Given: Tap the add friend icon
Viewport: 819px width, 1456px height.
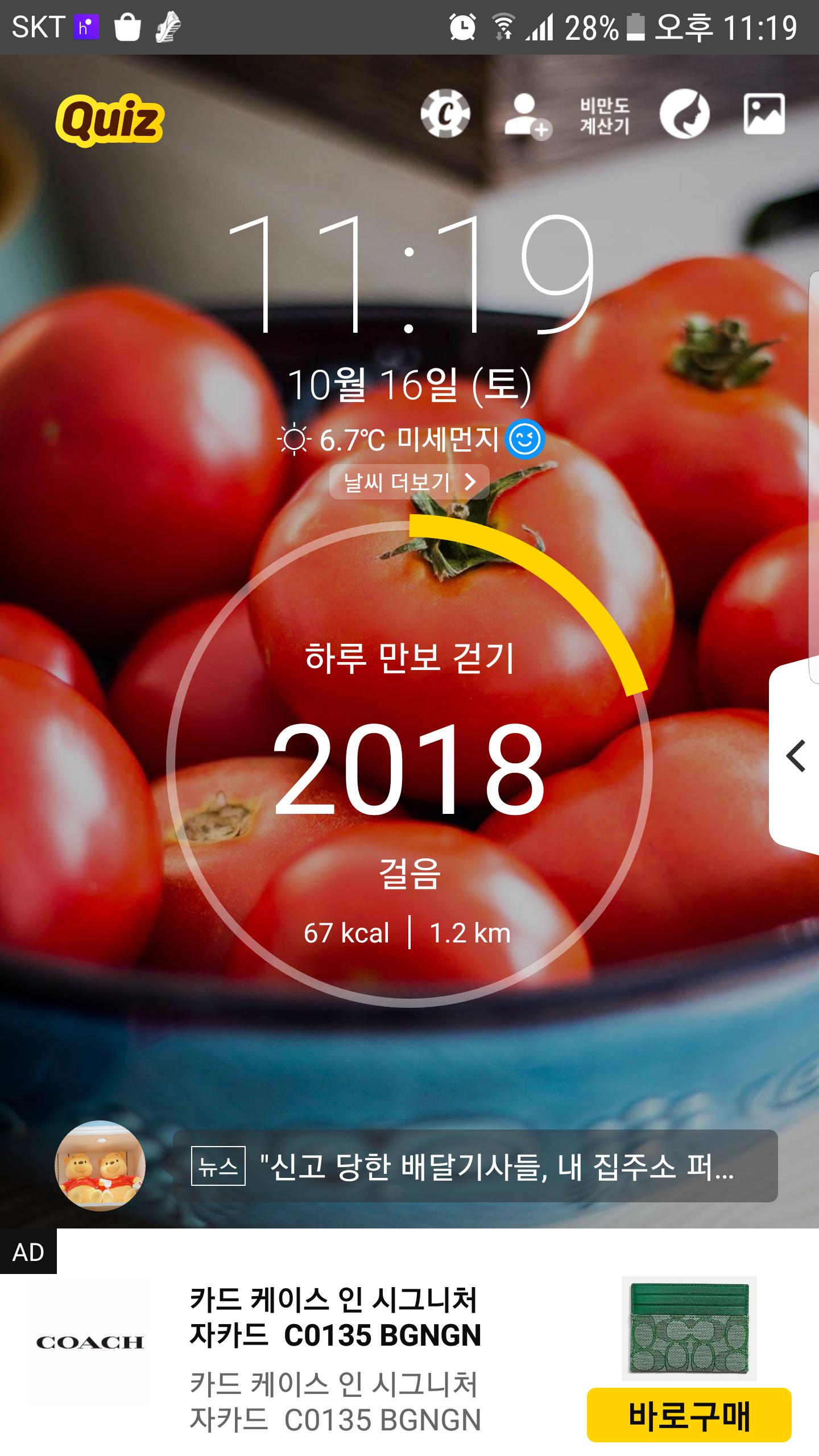Looking at the screenshot, I should tap(526, 115).
